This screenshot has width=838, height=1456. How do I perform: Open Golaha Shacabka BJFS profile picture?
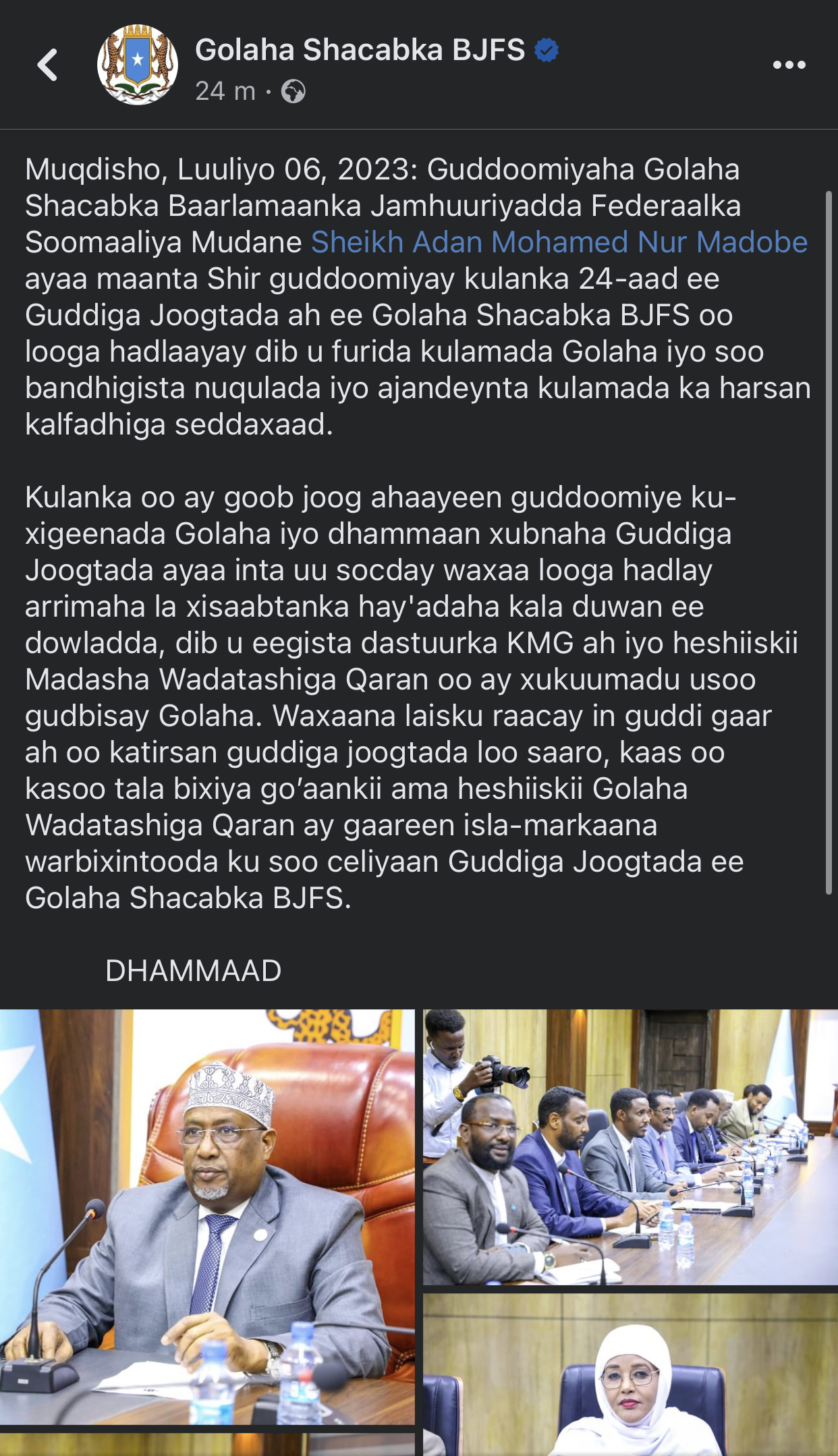[x=138, y=65]
